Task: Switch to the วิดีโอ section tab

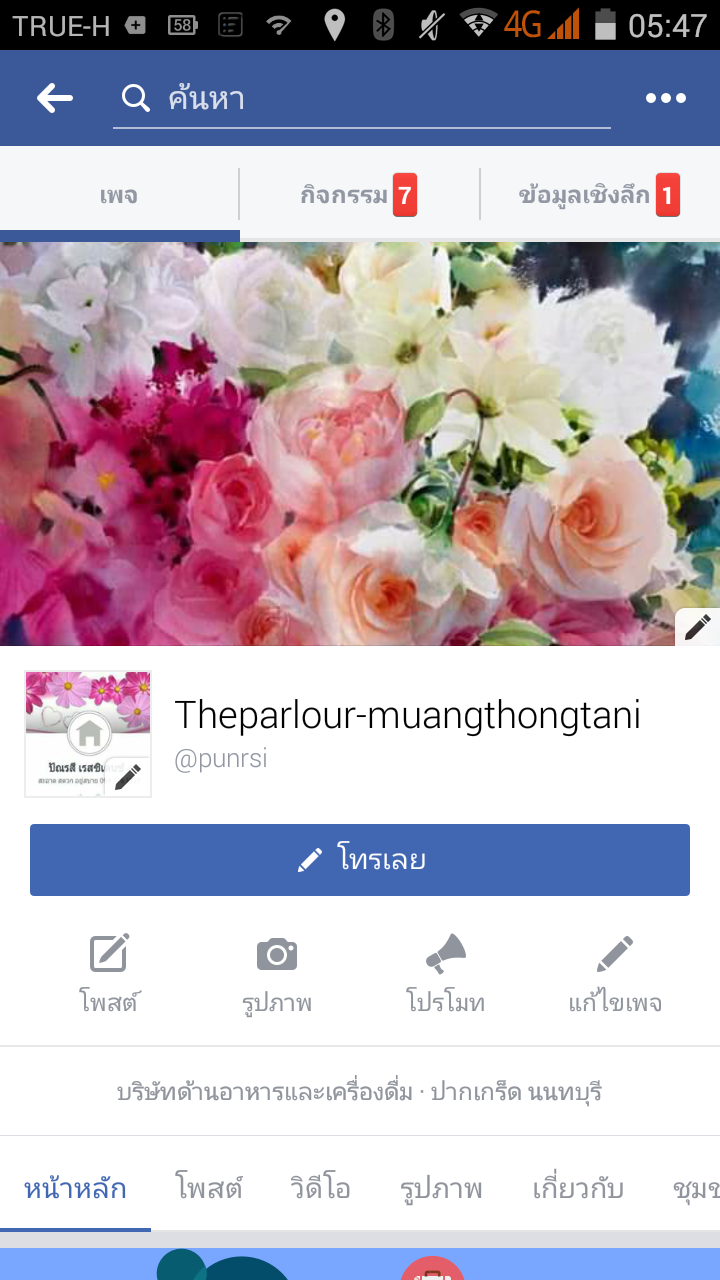Action: point(320,1189)
